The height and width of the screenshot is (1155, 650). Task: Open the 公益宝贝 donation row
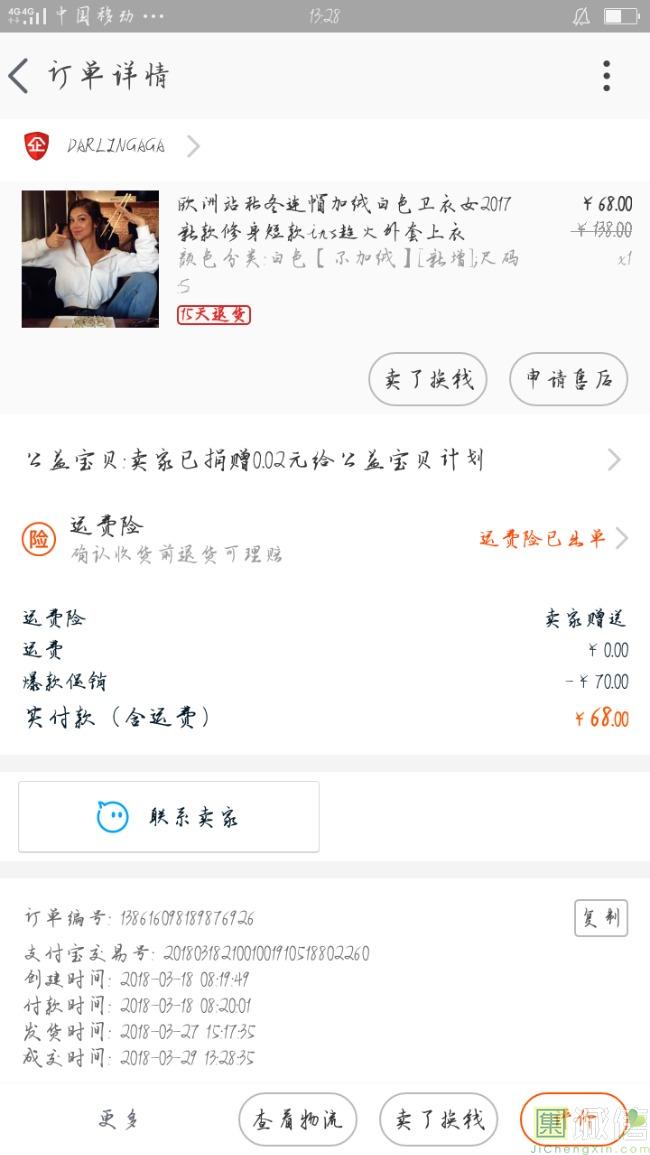324,460
